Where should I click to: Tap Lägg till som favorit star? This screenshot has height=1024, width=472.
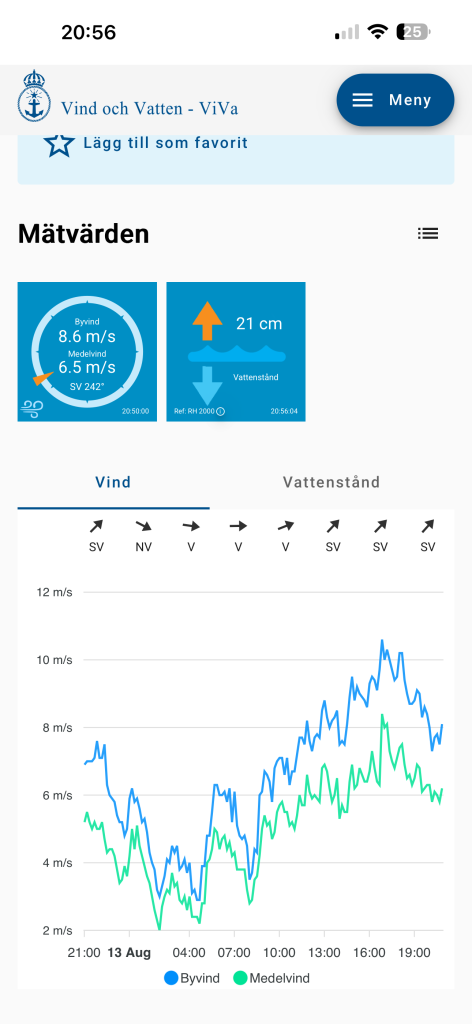[59, 144]
